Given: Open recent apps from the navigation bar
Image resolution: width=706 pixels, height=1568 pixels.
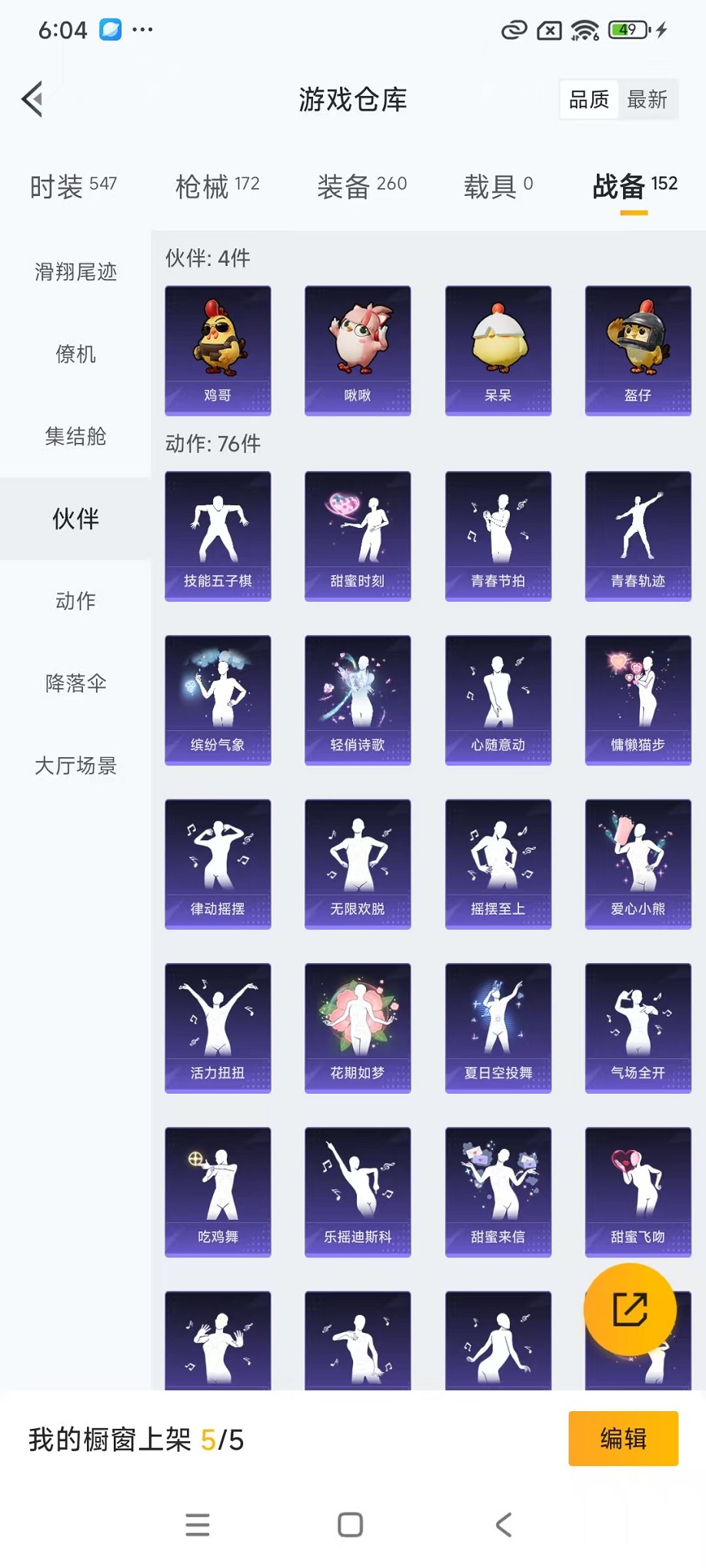Looking at the screenshot, I should pyautogui.click(x=198, y=1524).
